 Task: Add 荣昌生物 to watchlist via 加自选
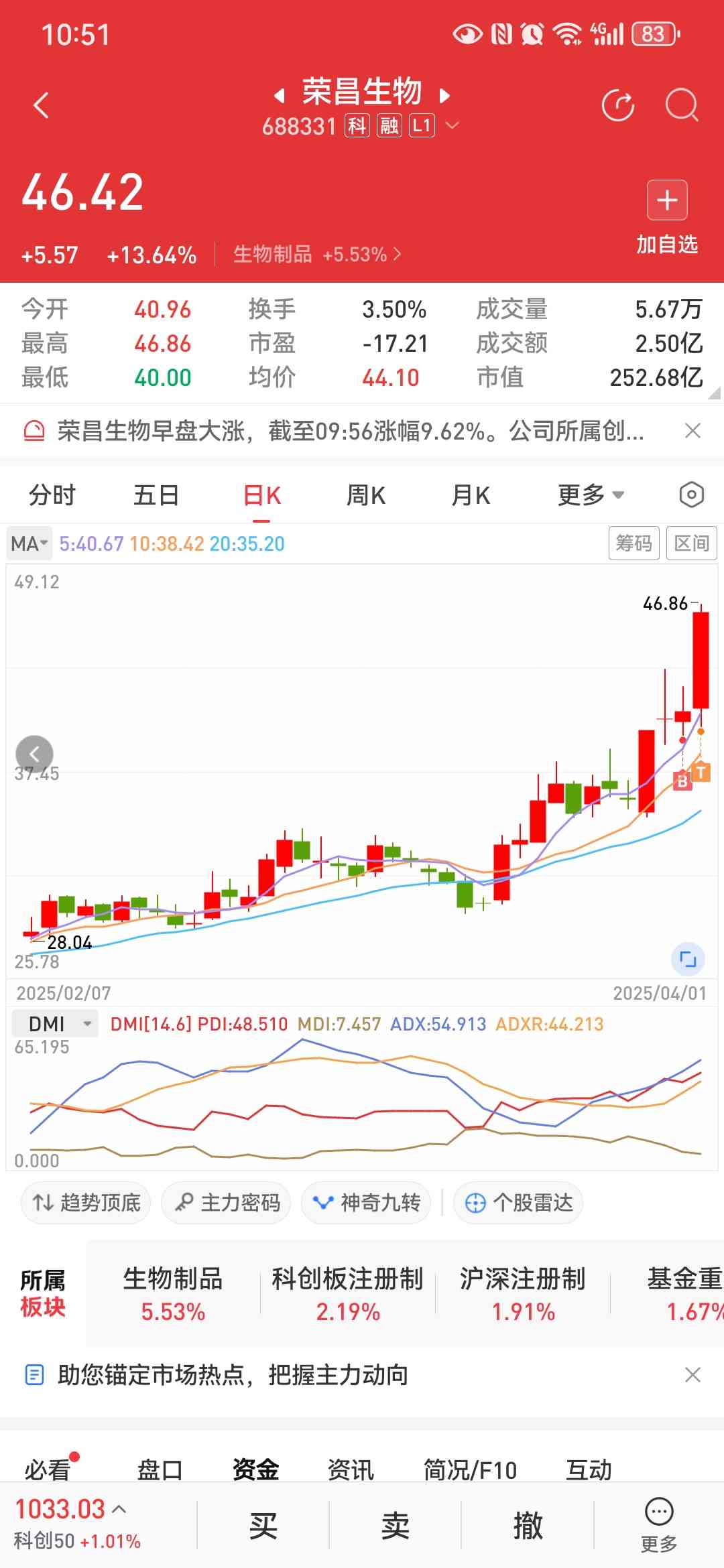pos(667,216)
